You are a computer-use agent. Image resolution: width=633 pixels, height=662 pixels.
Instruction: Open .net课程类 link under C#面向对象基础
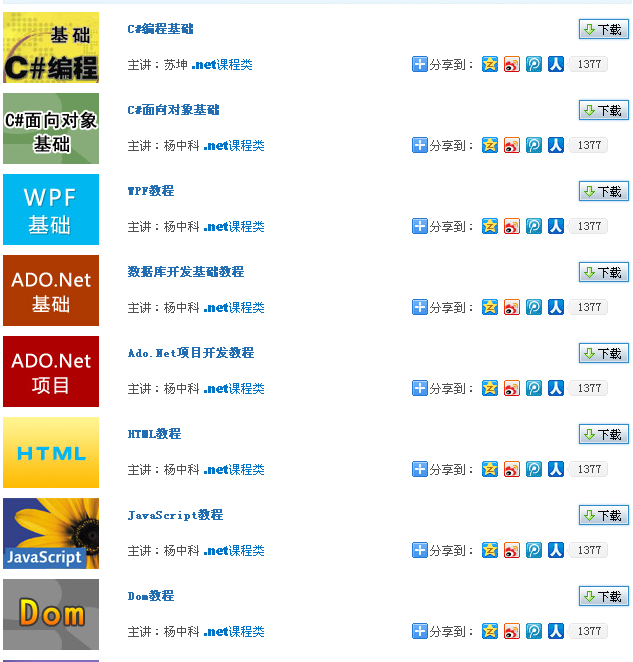234,146
